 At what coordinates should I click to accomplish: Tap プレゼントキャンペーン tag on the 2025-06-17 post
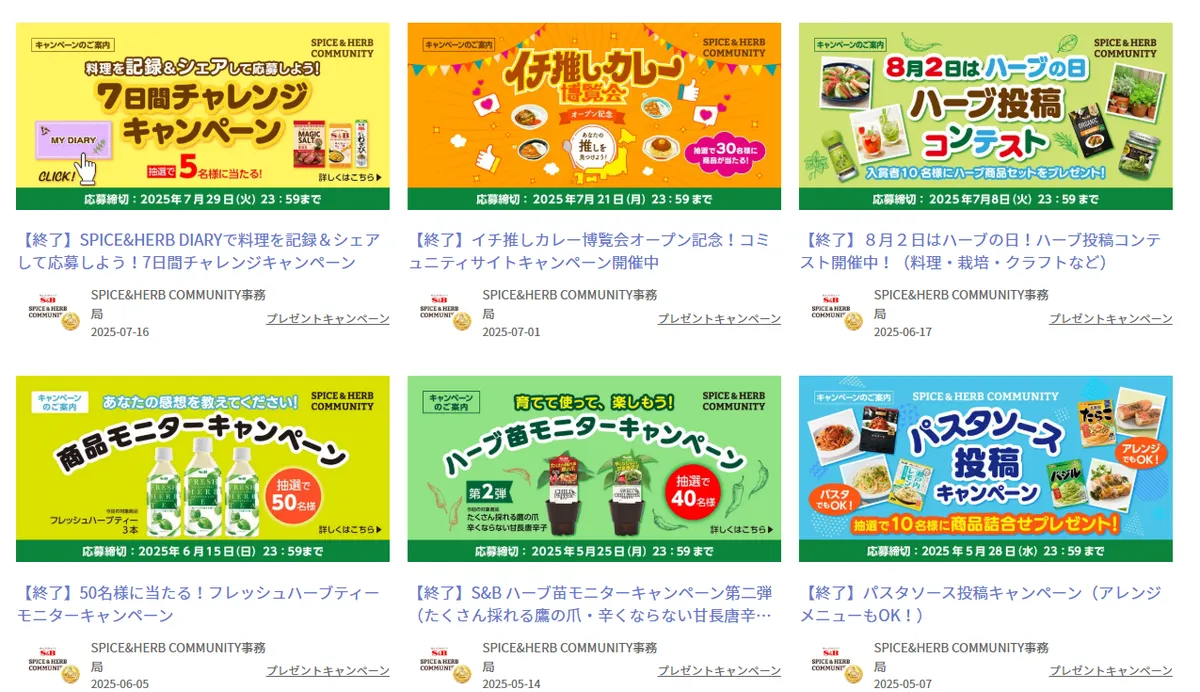[x=1110, y=319]
